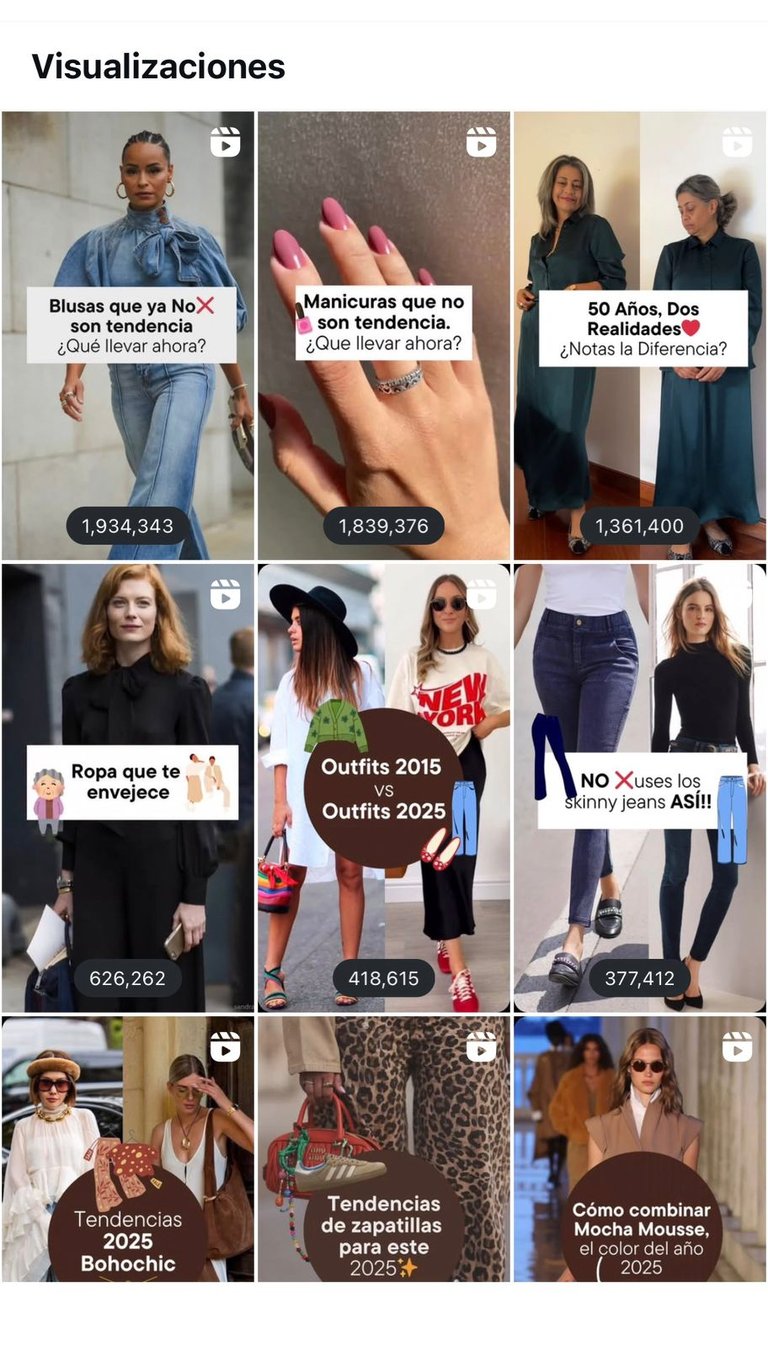Open the 'Tendencias de zapatillas' reel
768x1347 pixels.
click(383, 1148)
